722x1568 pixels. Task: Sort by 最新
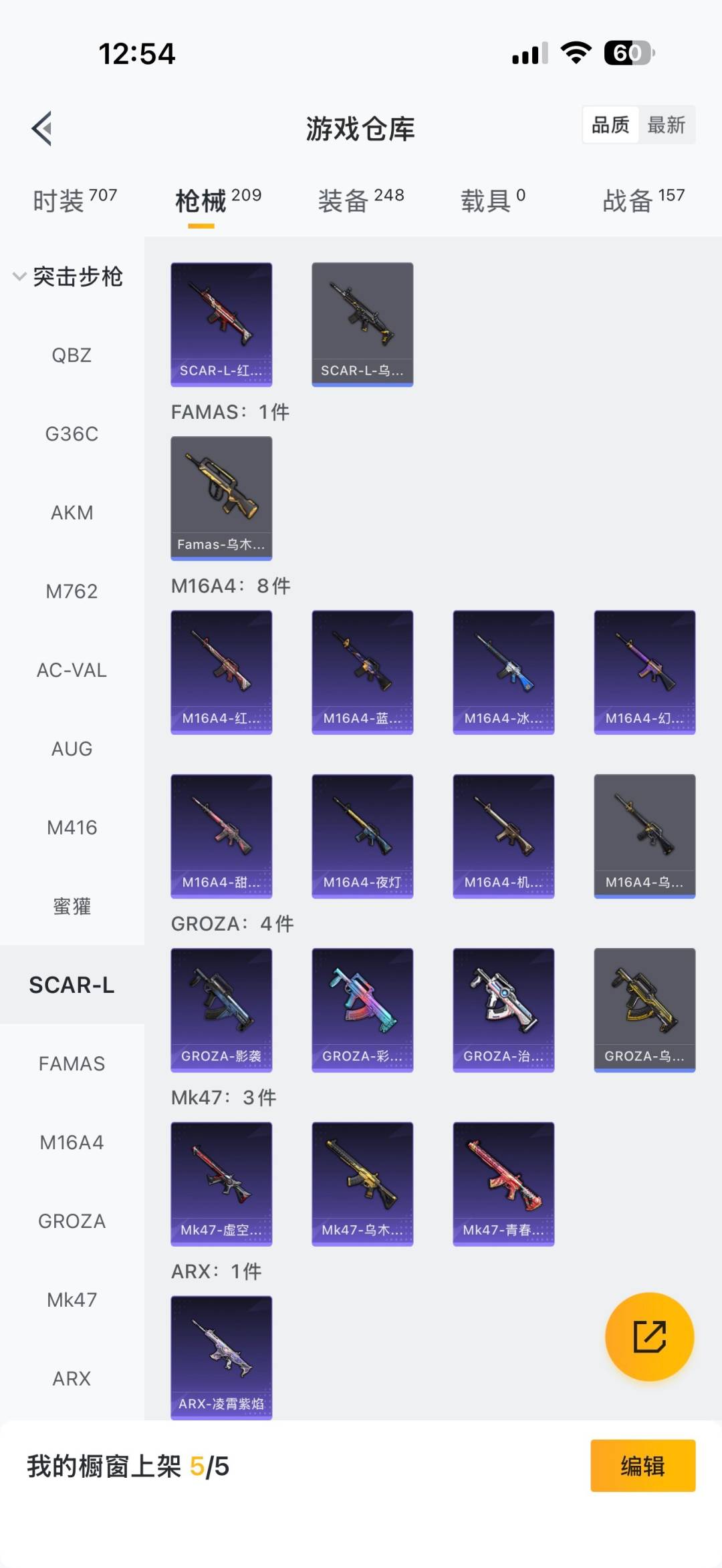(666, 125)
